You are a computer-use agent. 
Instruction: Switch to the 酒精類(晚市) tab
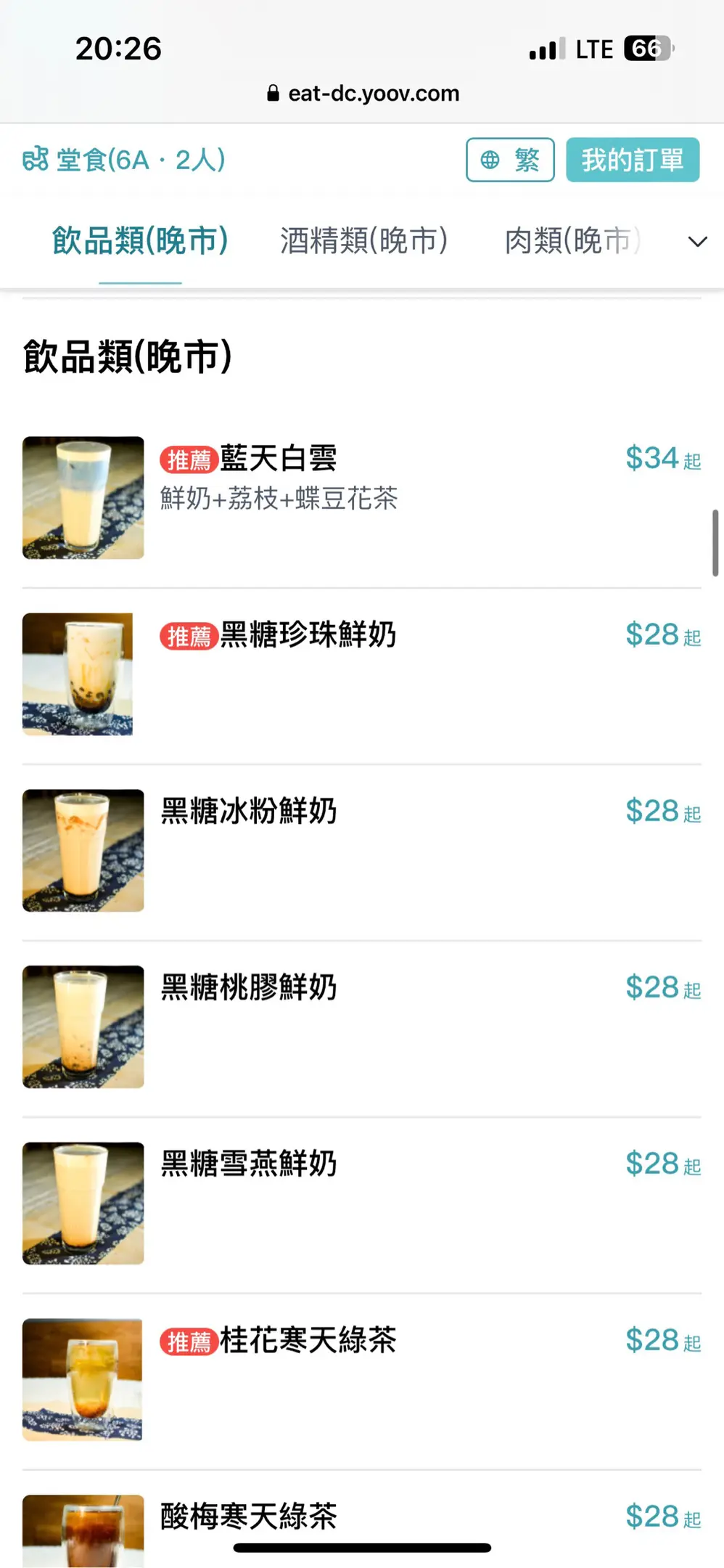click(363, 240)
